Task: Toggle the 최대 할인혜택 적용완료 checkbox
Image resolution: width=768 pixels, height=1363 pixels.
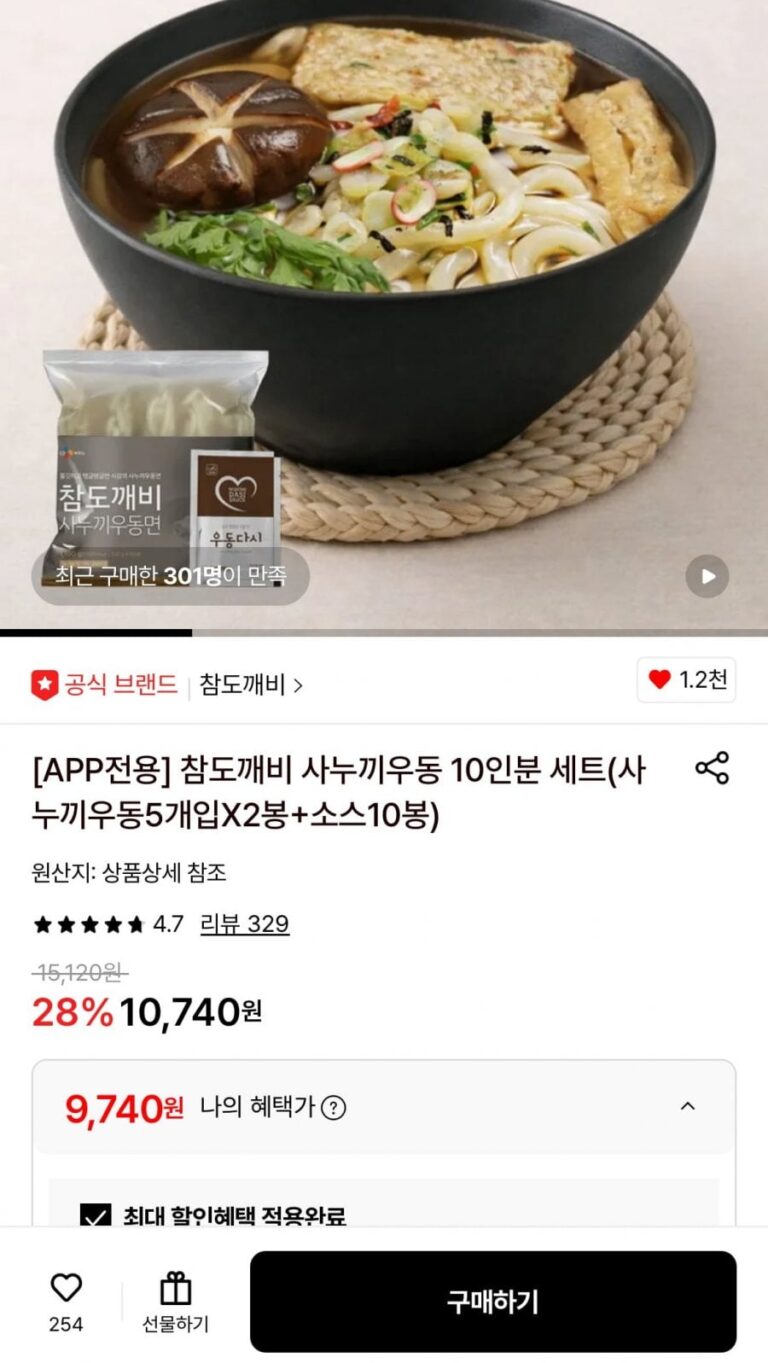Action: pos(95,1215)
